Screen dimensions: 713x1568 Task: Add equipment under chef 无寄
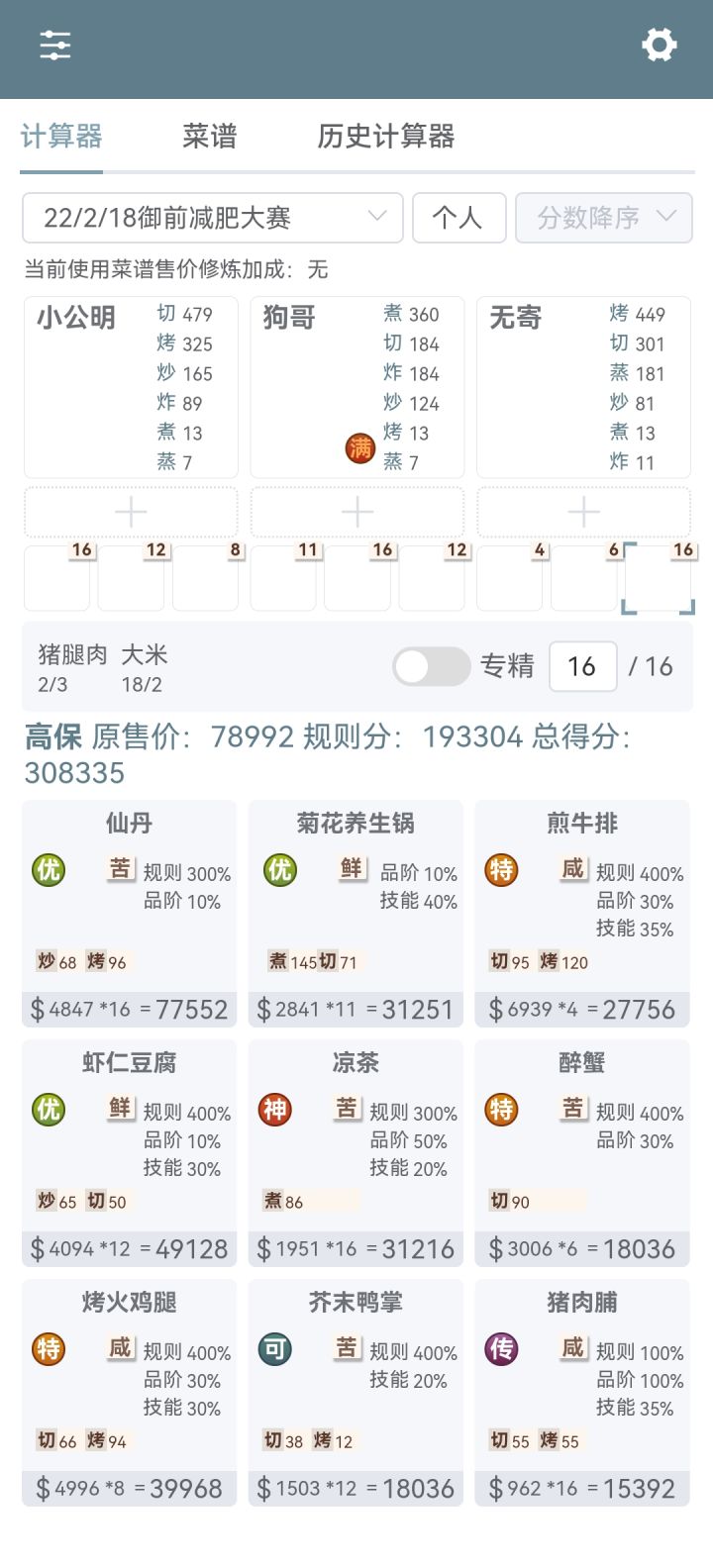click(x=583, y=512)
